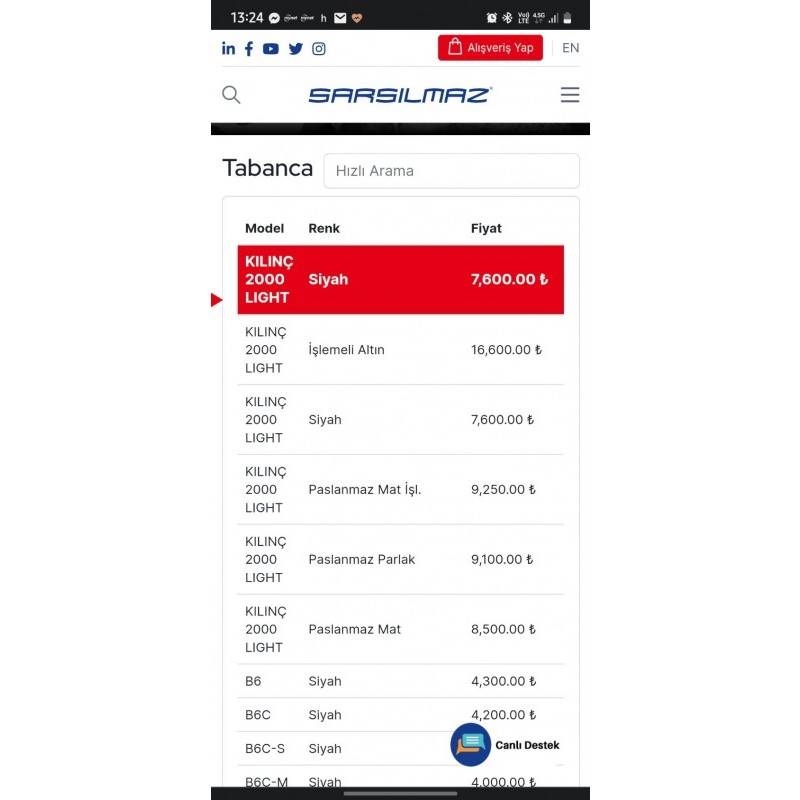Tap the Alışveriş Yap button
This screenshot has width=800, height=800.
490,48
